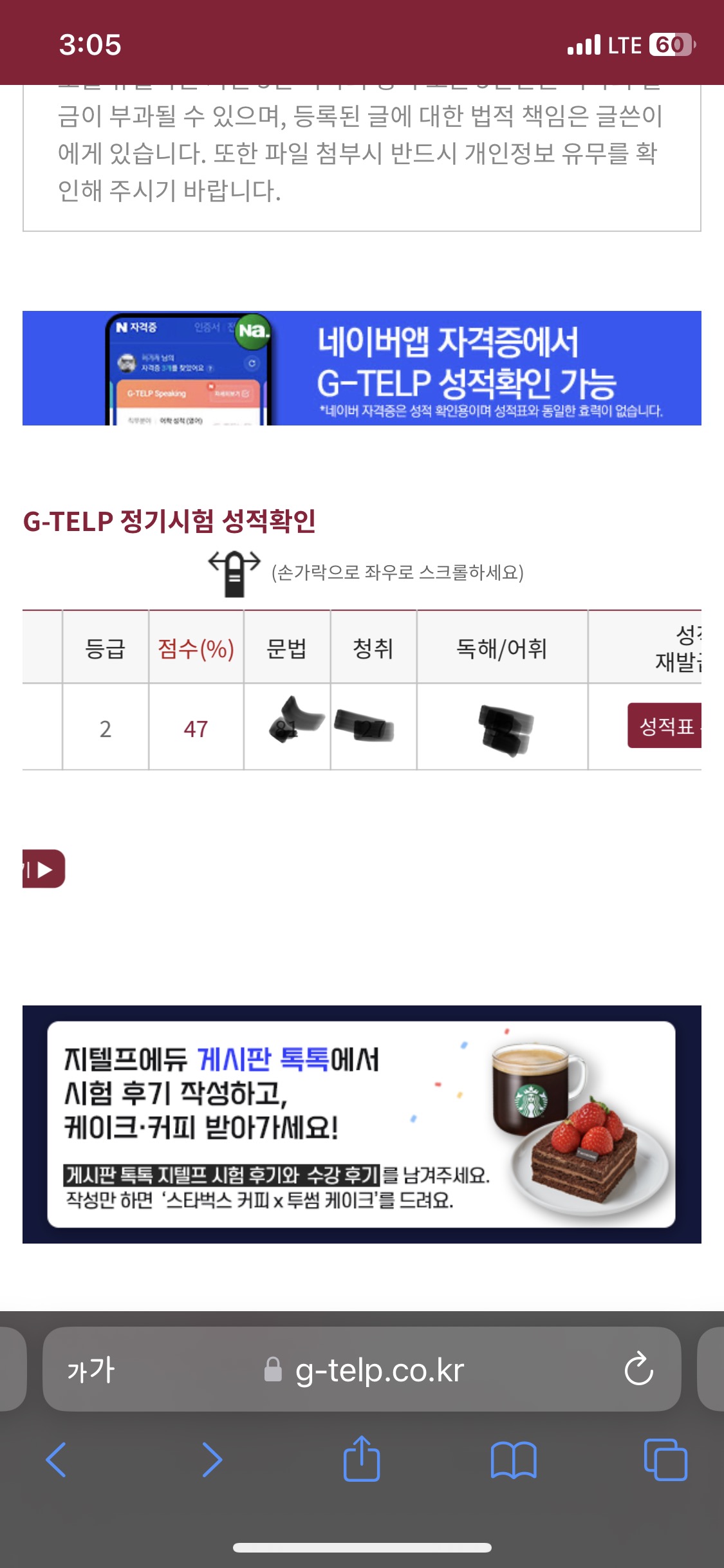Tap the 성적표 reissue button
Viewport: 724px width, 1568px height.
pyautogui.click(x=665, y=725)
